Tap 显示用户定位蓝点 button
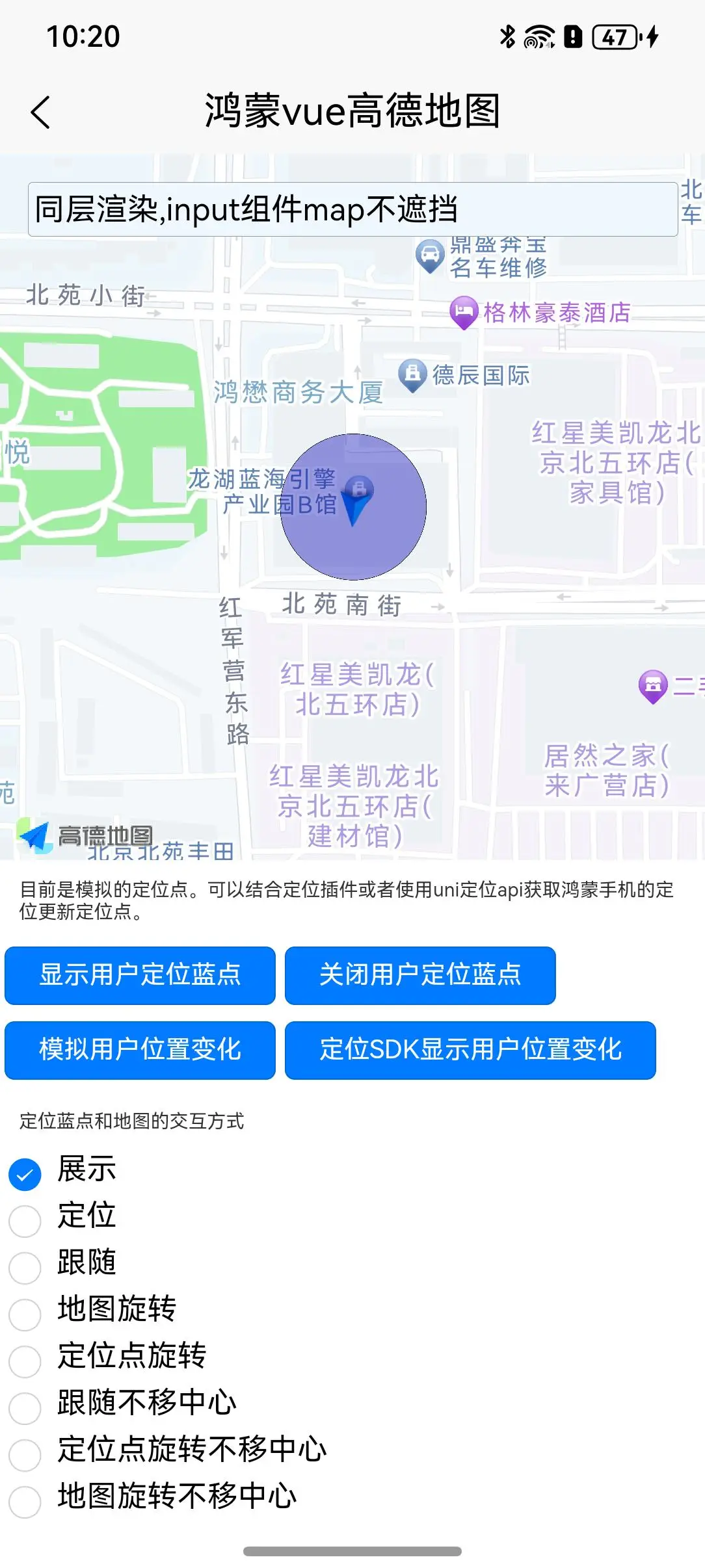This screenshot has height=1568, width=705. point(140,975)
